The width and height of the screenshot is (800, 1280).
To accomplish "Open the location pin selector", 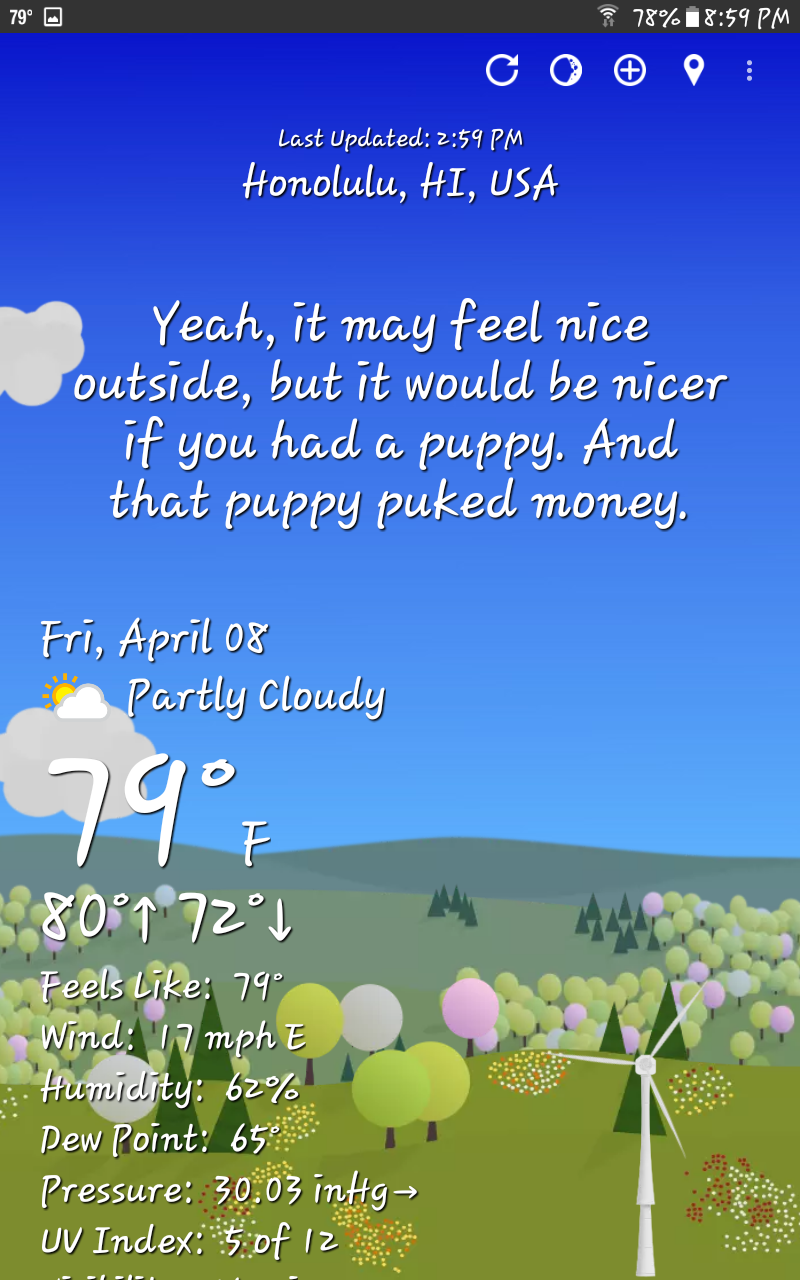I will 693,70.
